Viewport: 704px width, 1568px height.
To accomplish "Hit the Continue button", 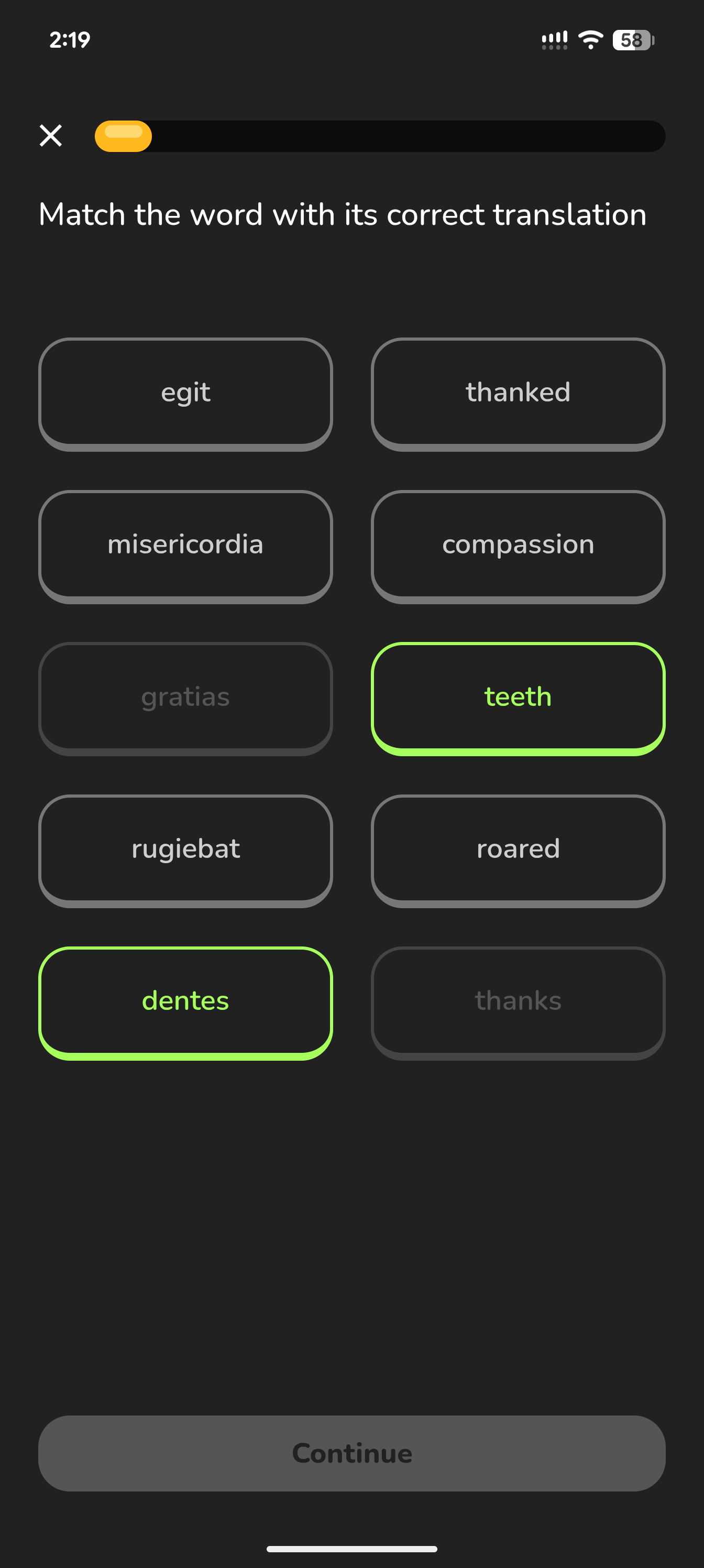I will click(351, 1452).
